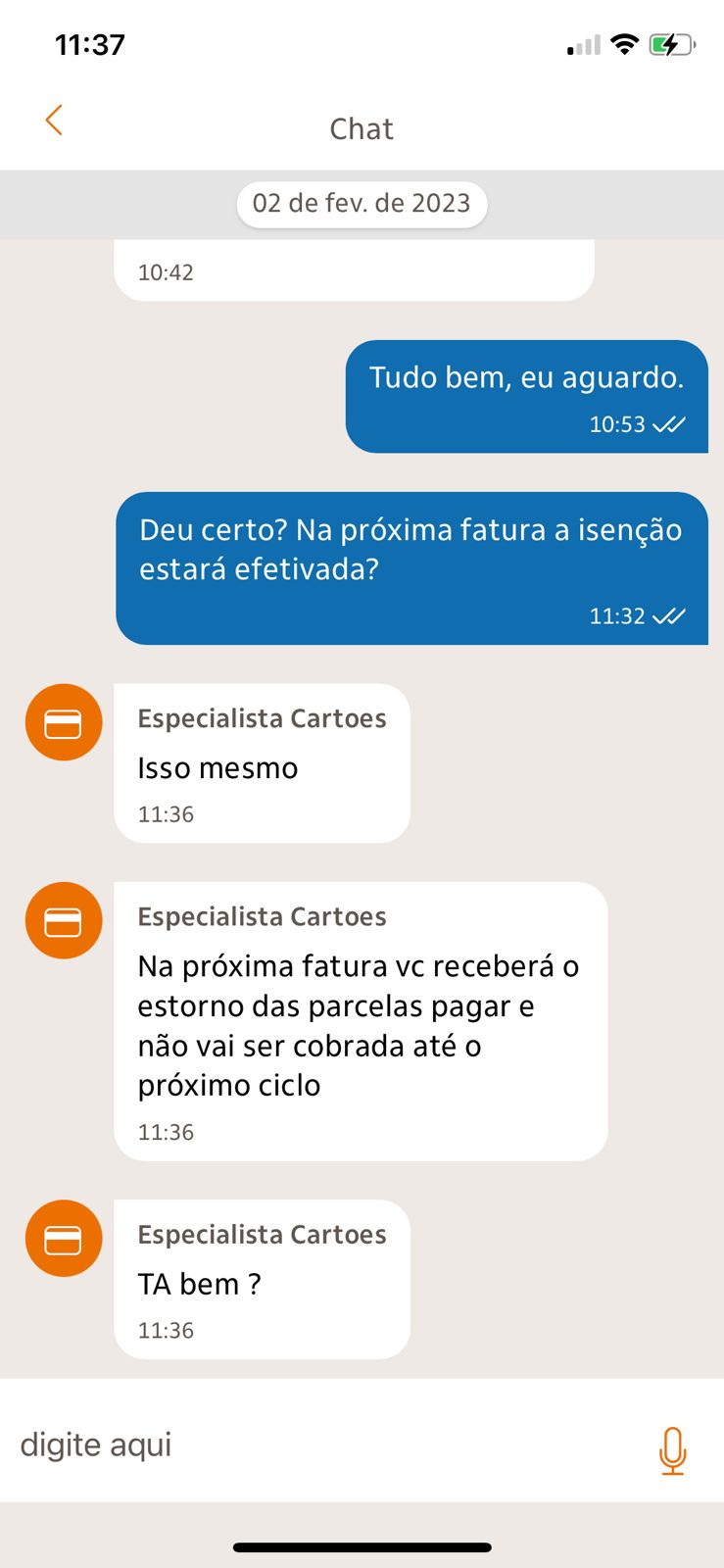
Task: Start voice input with the microphone icon
Action: 673,1449
